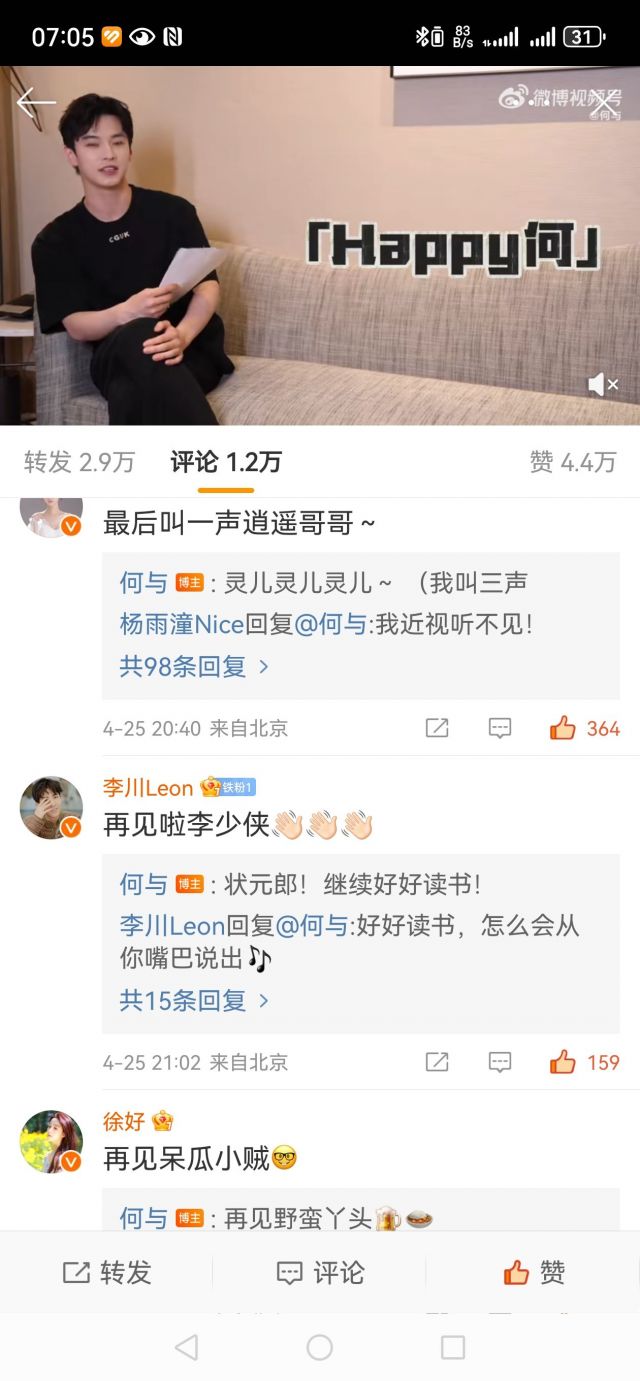The image size is (640, 1381).
Task: Expand 共15条回复 replies
Action: (194, 1000)
